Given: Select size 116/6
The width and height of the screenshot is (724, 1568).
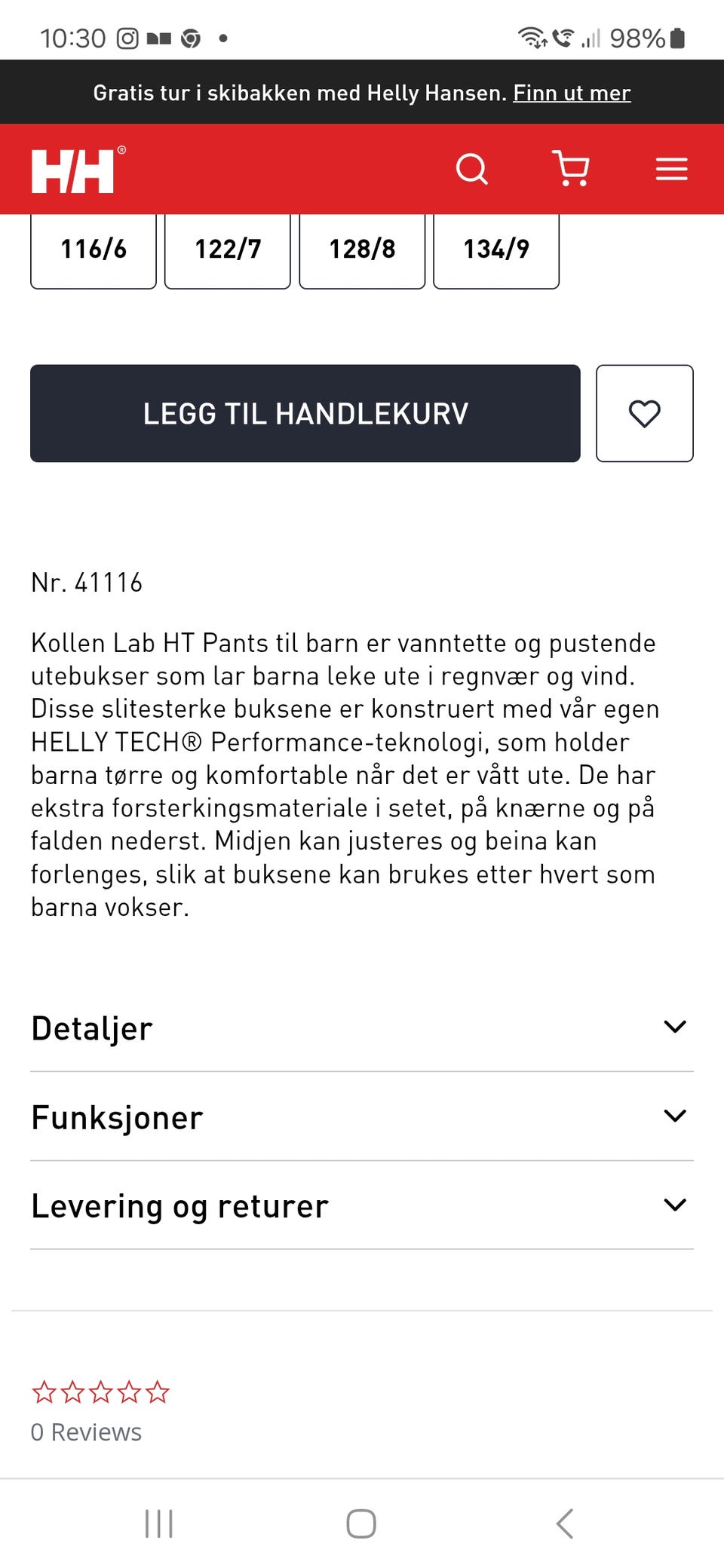Looking at the screenshot, I should coord(93,250).
